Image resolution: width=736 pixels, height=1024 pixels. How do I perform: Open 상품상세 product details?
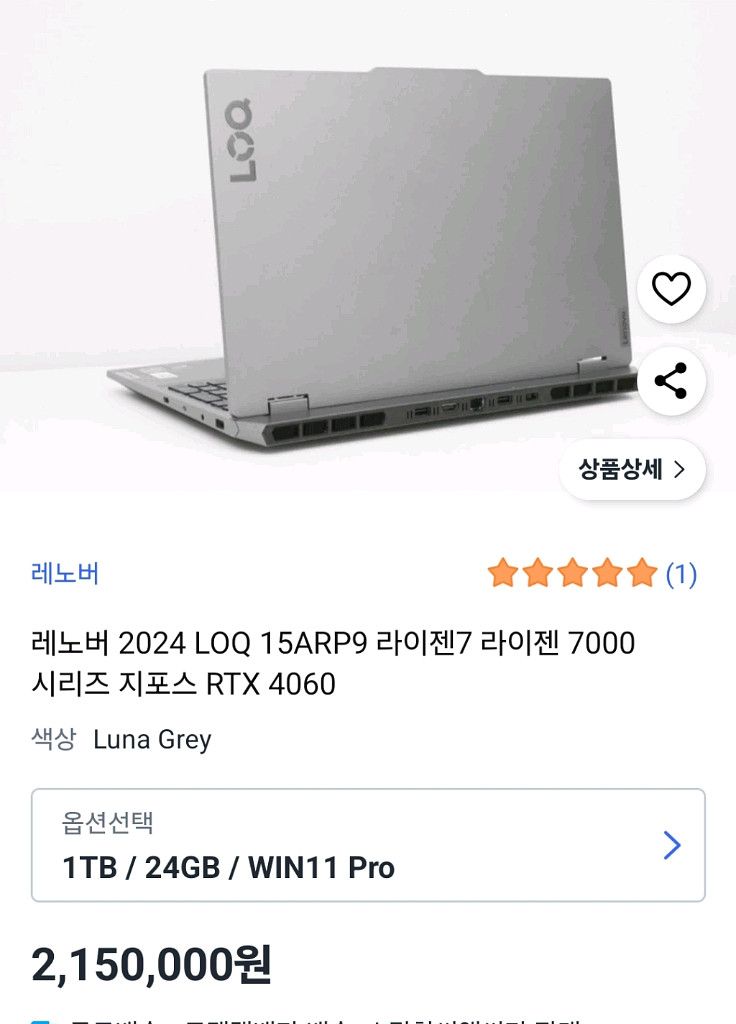(632, 469)
